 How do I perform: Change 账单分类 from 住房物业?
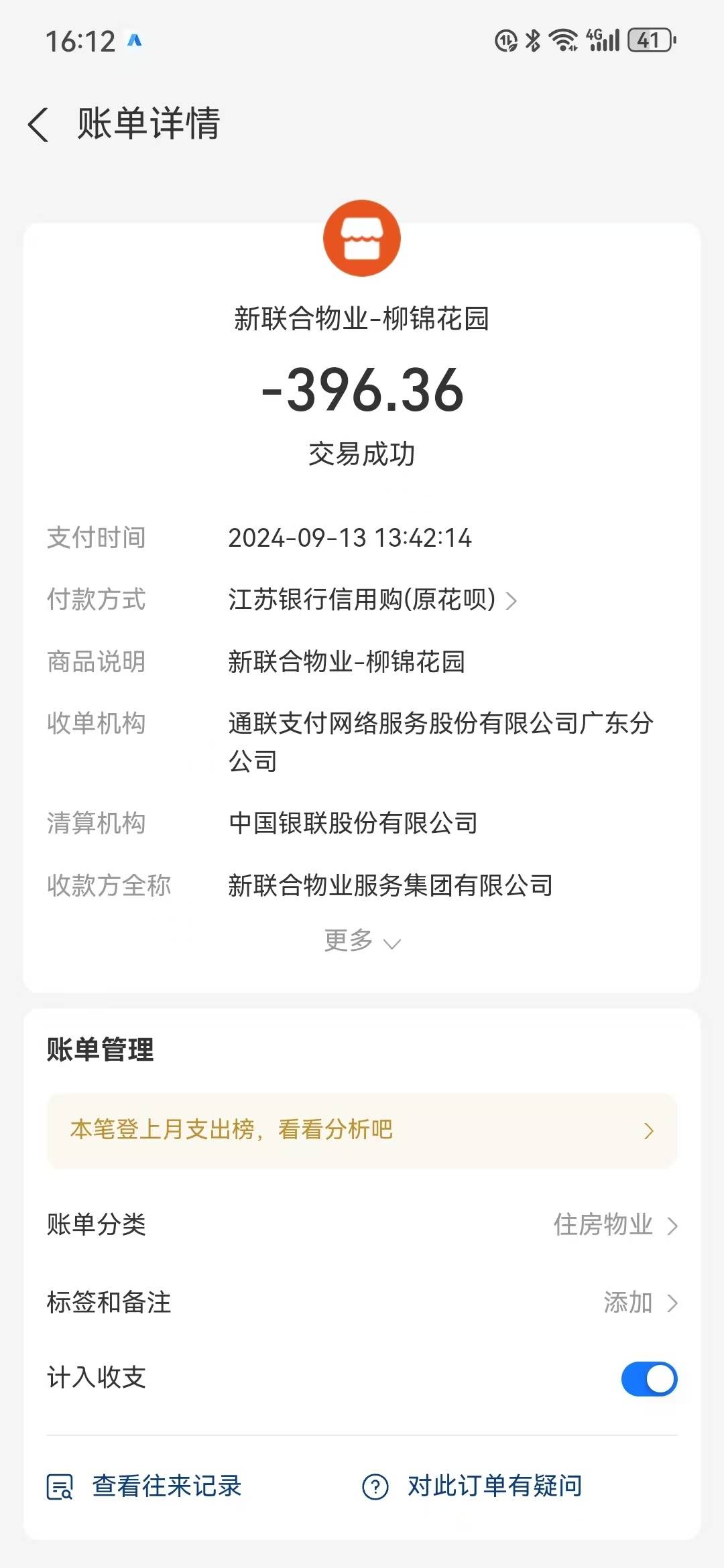pyautogui.click(x=614, y=1225)
